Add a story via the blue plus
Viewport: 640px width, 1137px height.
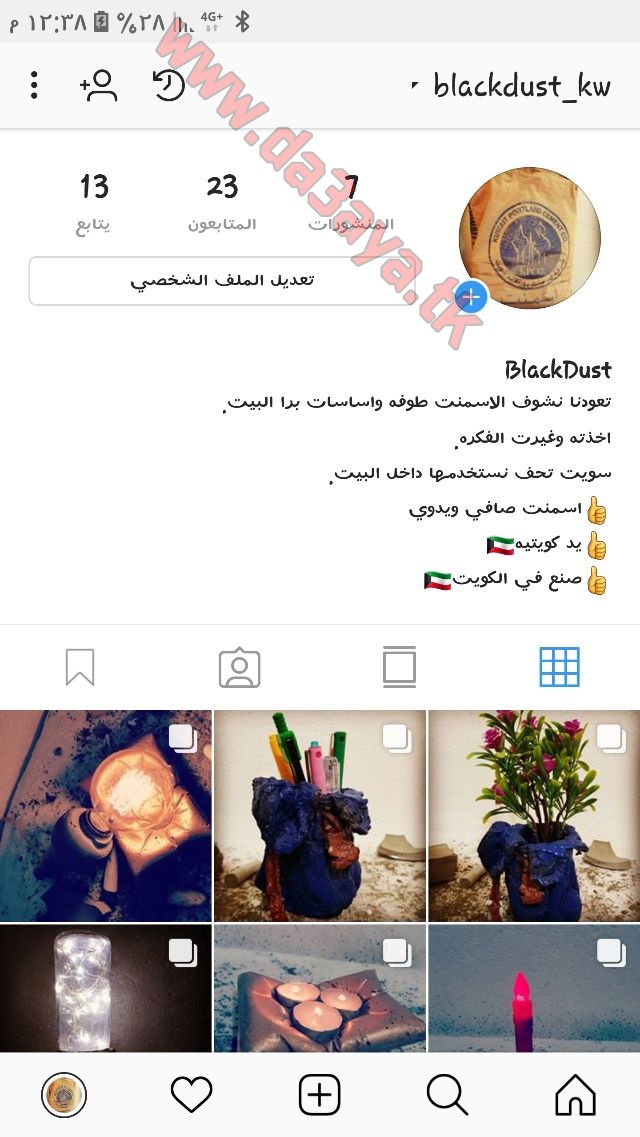(471, 297)
